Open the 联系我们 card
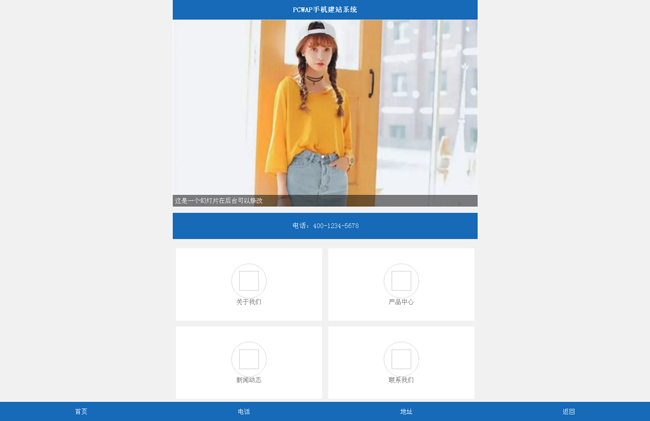The width and height of the screenshot is (650, 421). tap(401, 362)
